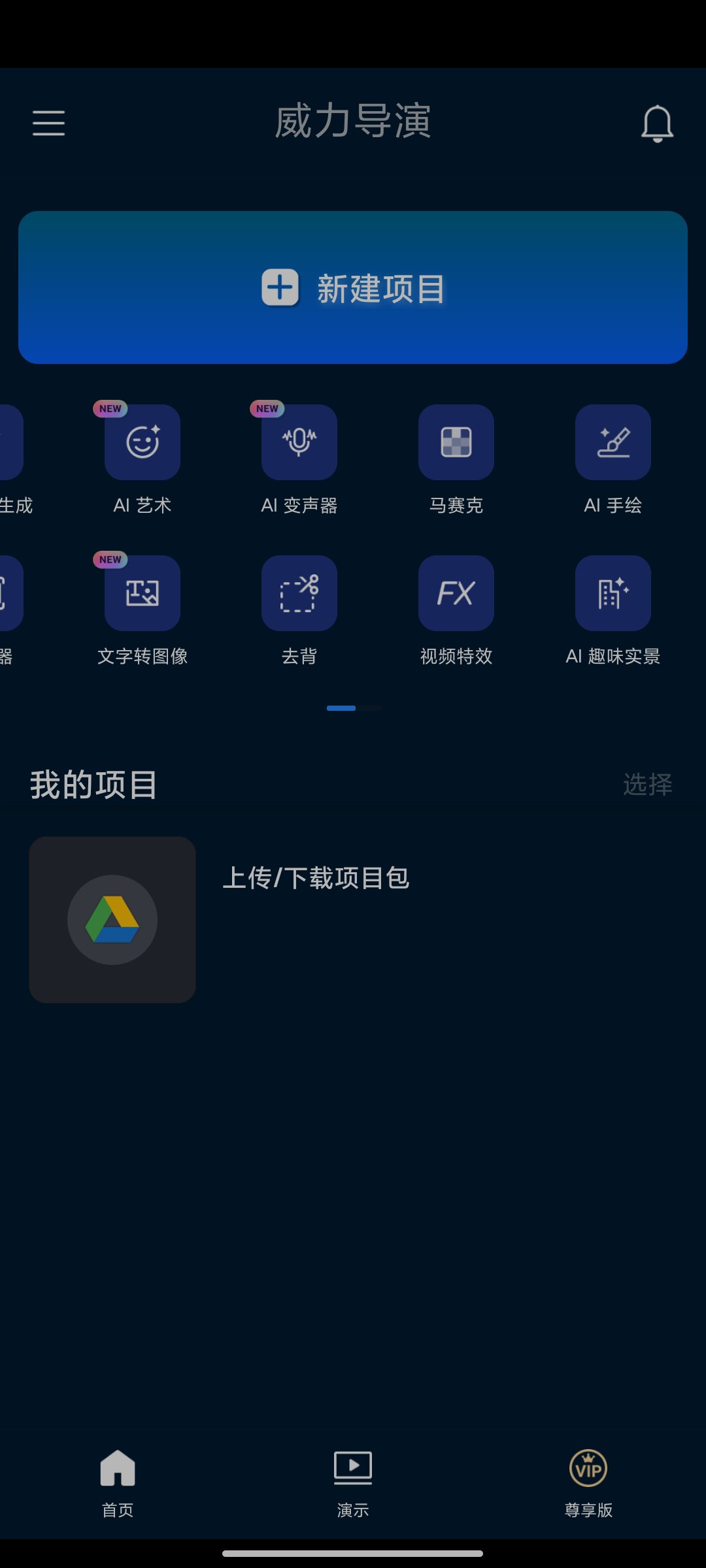Tap 新建项目 to create a project
This screenshot has width=706, height=1568.
353,287
